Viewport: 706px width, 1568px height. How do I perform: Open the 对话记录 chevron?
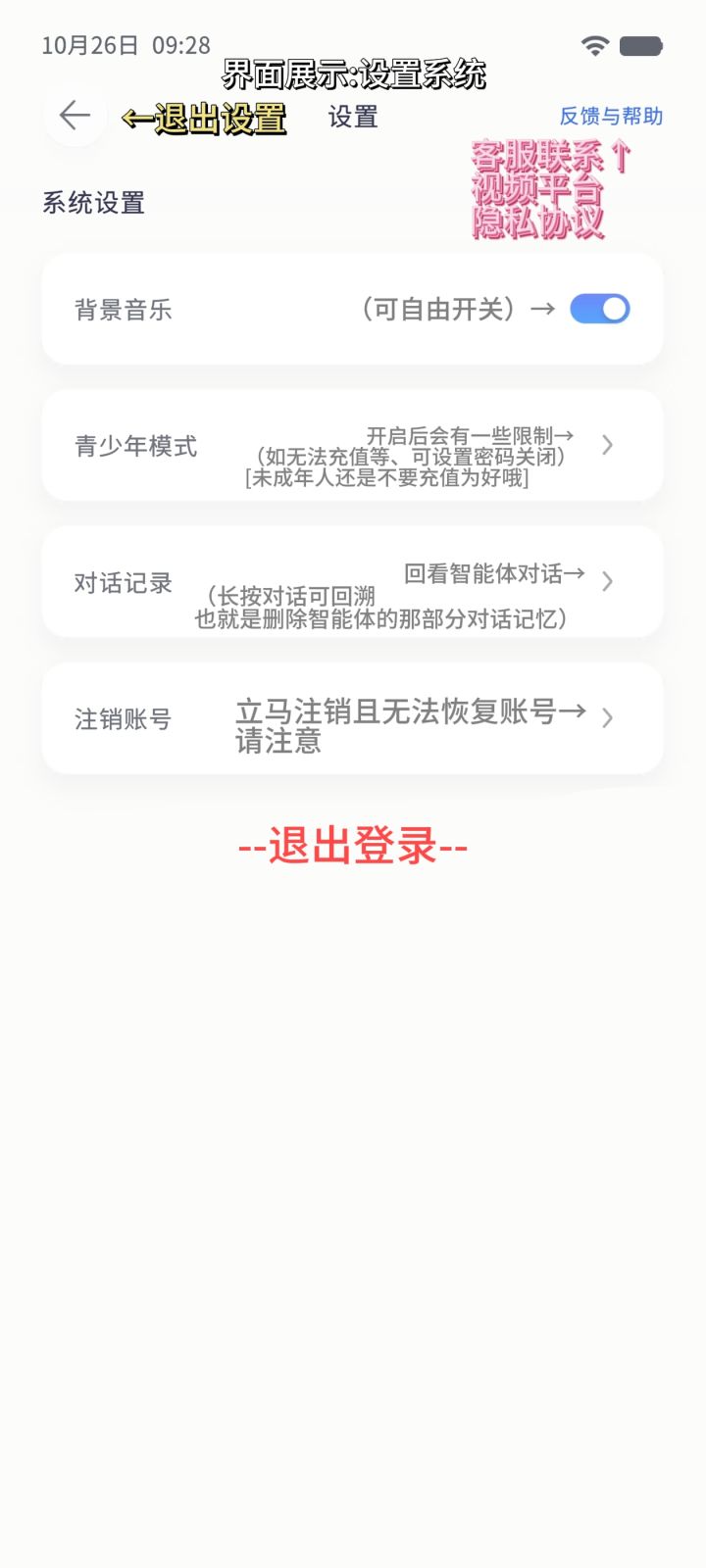point(606,581)
